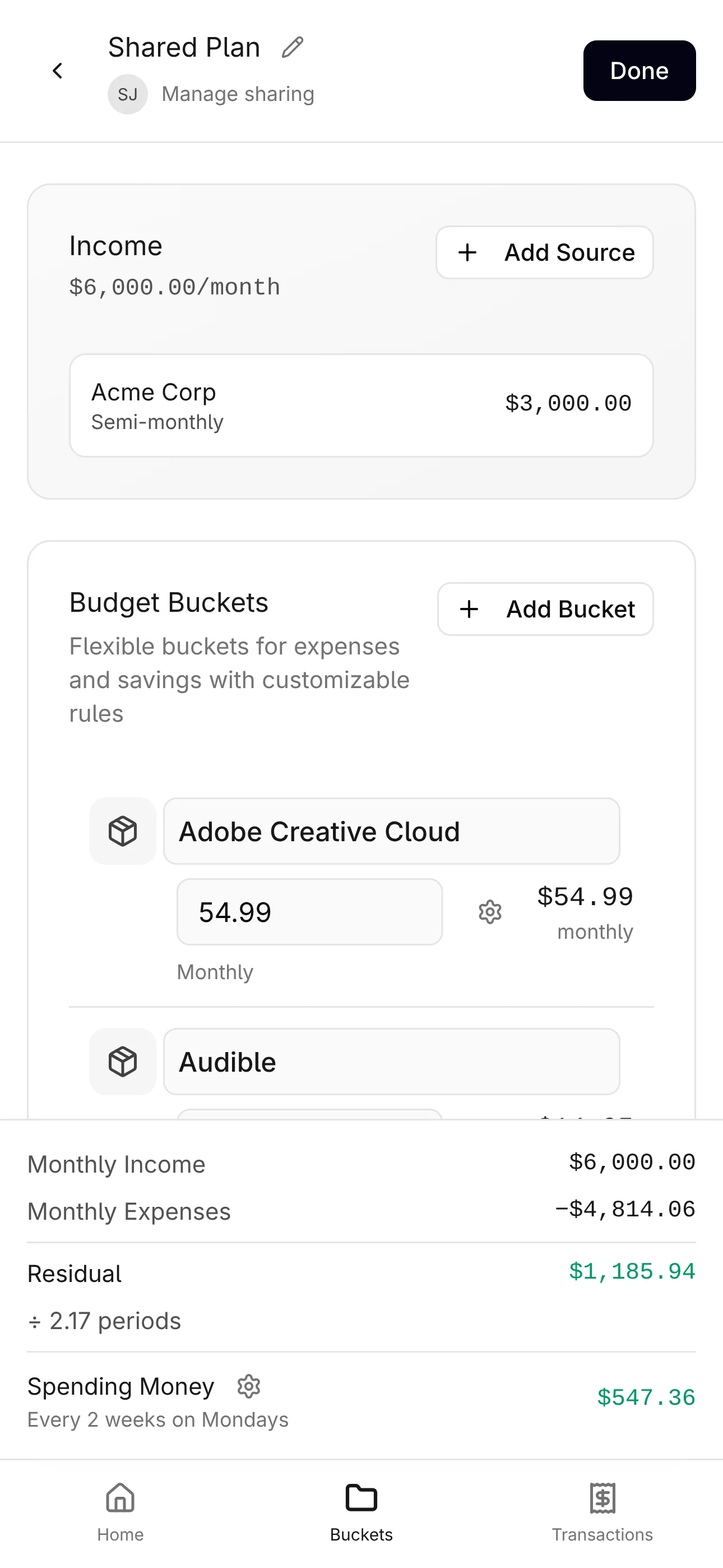Click the Audible bucket box icon
723x1568 pixels.
(122, 1062)
